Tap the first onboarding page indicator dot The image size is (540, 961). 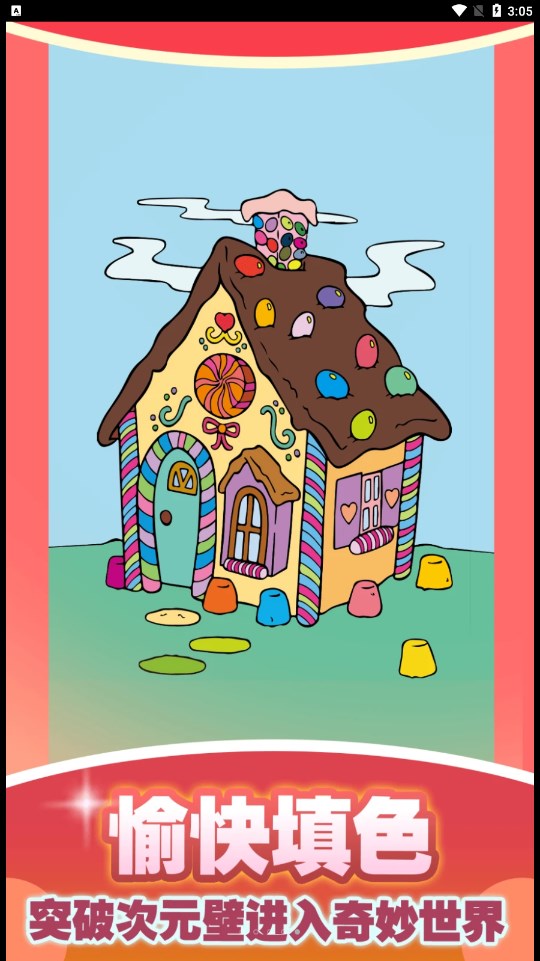(256, 932)
